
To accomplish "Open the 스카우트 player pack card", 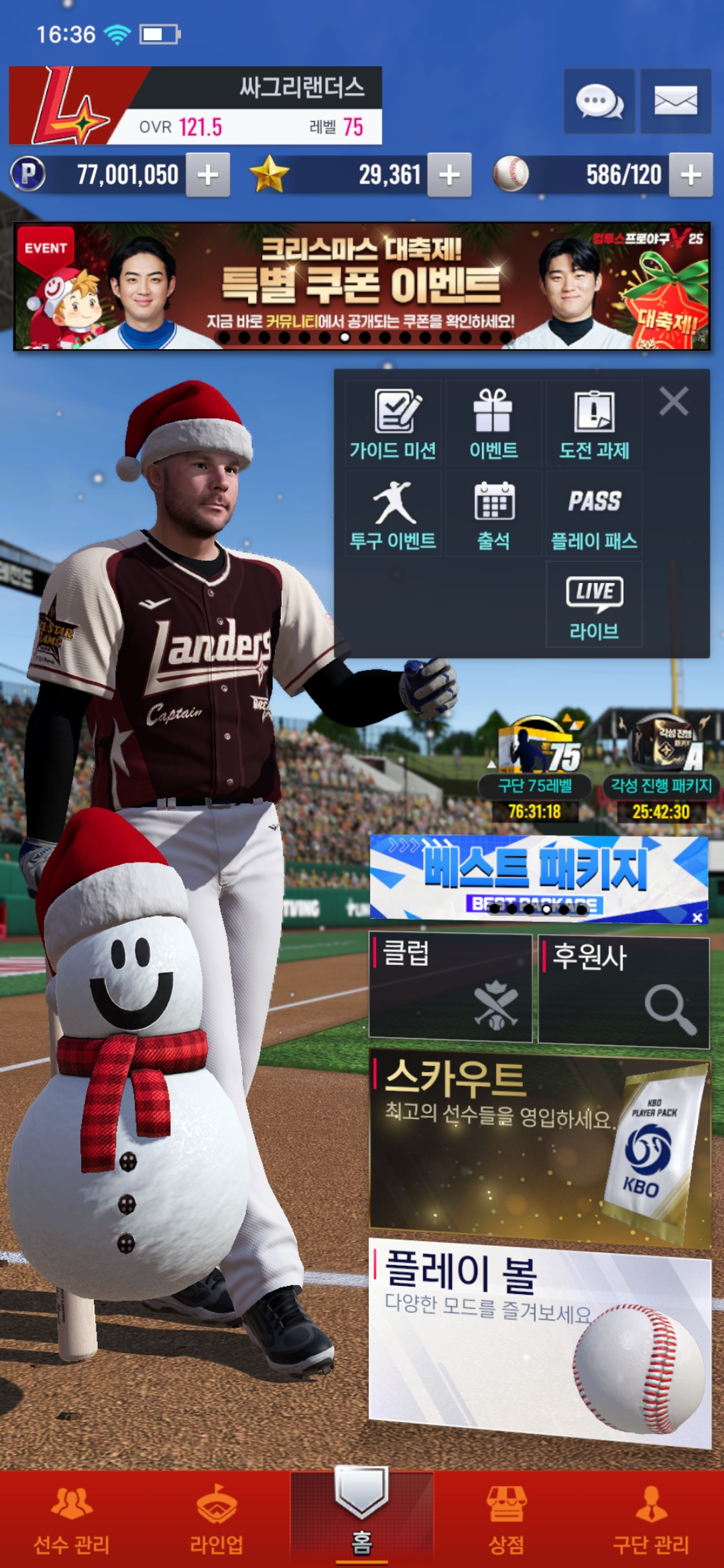I will (x=540, y=1147).
